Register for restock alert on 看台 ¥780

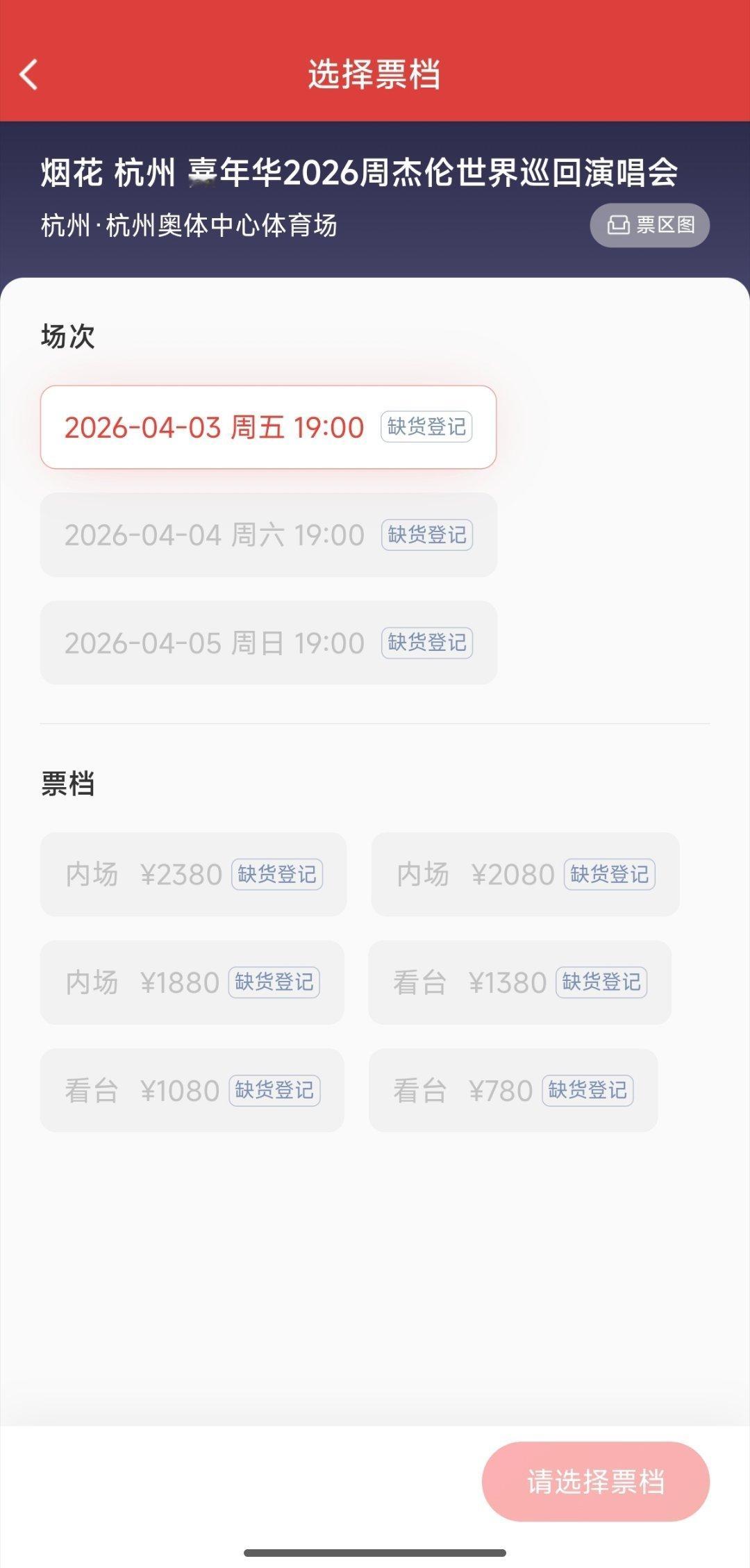pyautogui.click(x=587, y=1091)
